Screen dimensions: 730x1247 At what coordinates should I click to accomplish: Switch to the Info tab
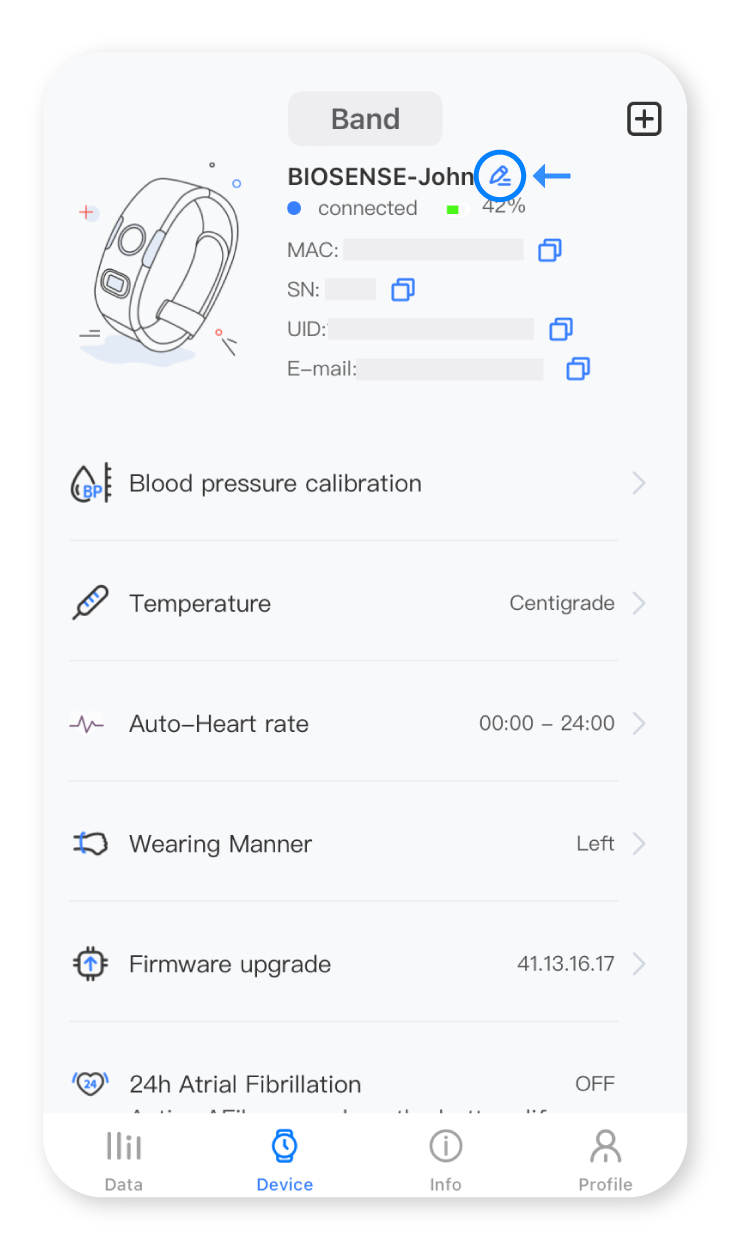point(445,1160)
